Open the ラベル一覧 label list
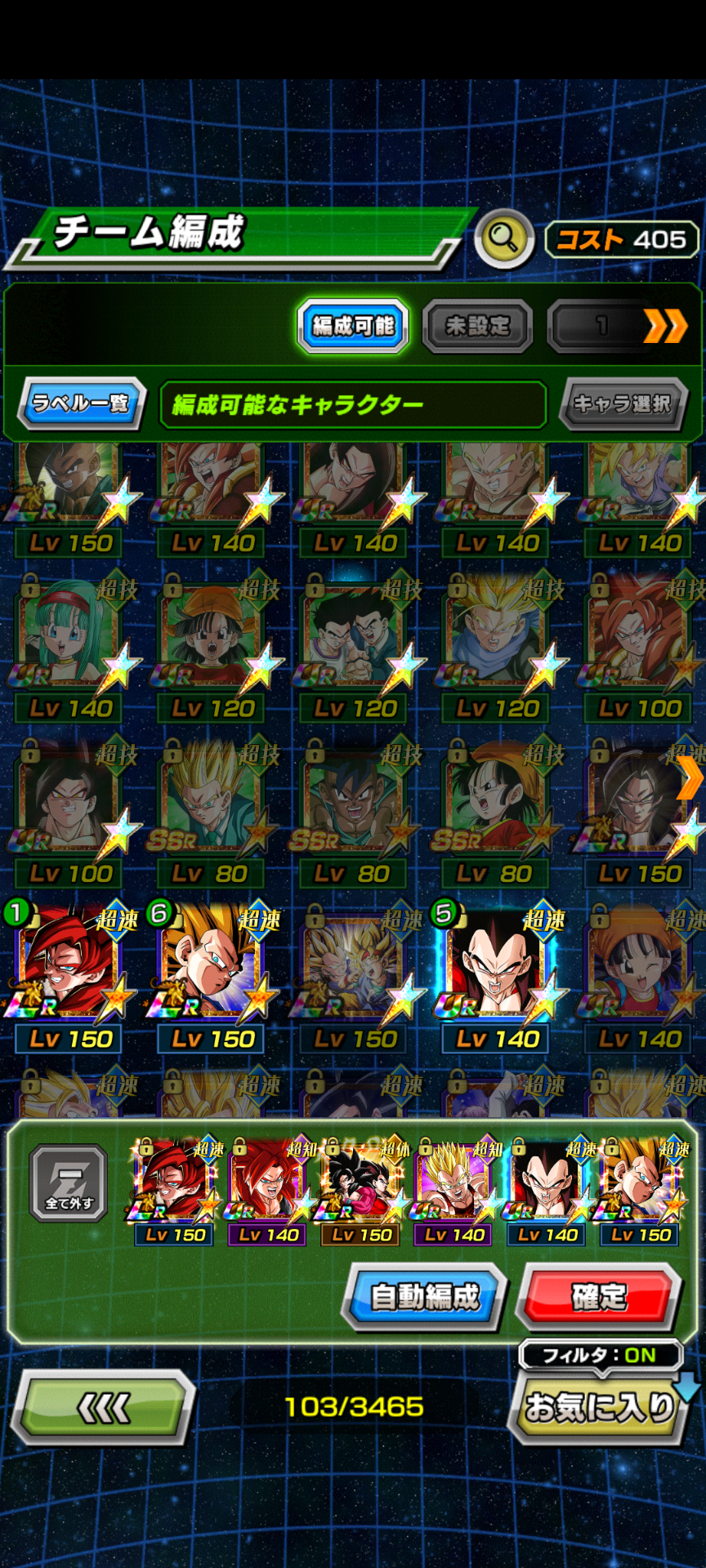 click(x=82, y=403)
